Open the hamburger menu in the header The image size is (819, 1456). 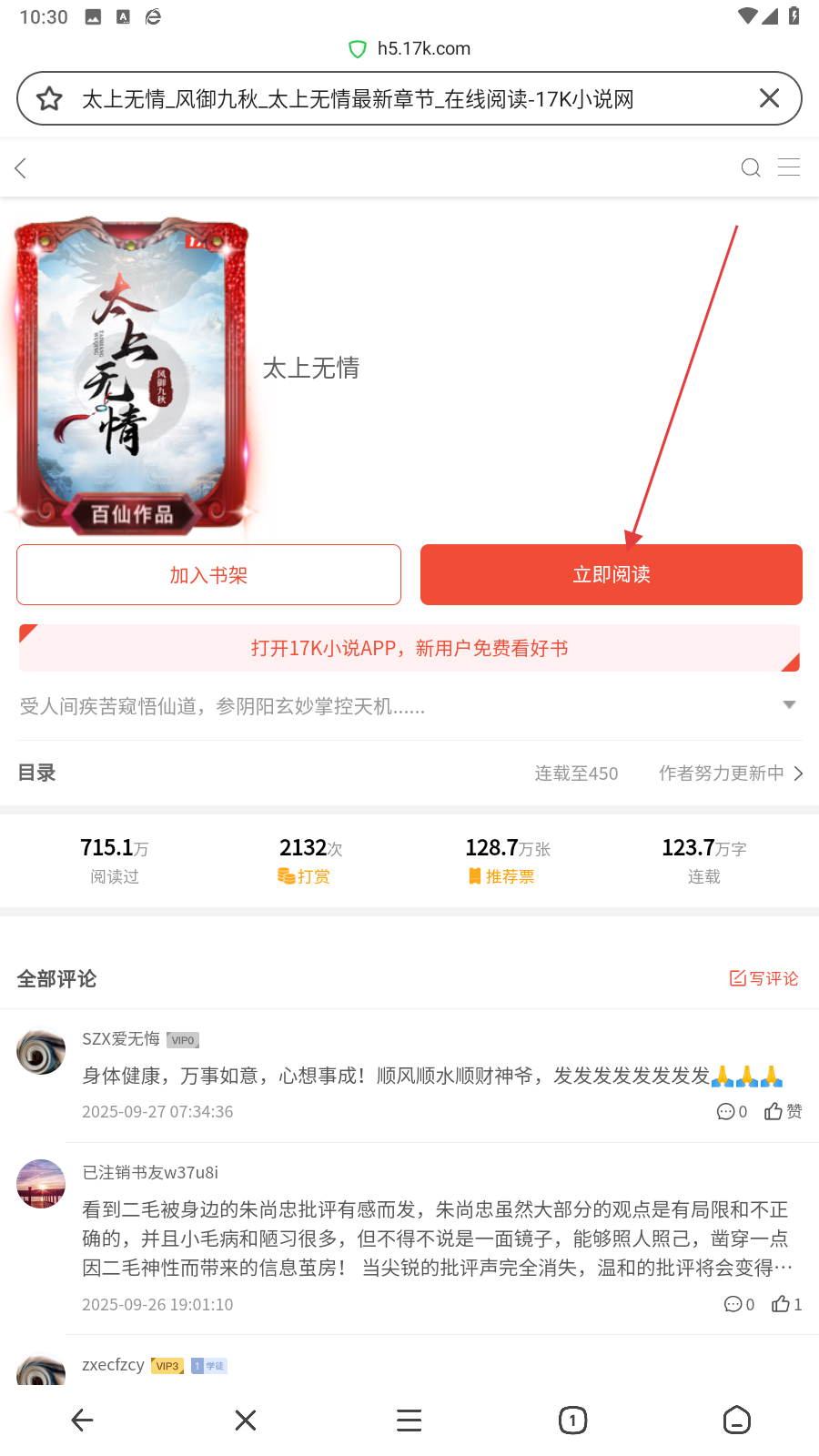pos(789,167)
